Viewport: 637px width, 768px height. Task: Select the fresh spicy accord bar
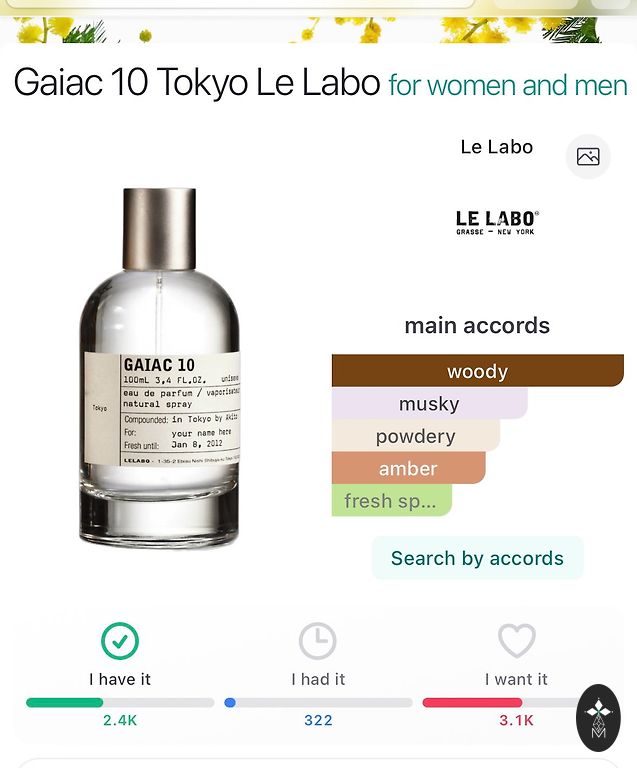pyautogui.click(x=391, y=501)
